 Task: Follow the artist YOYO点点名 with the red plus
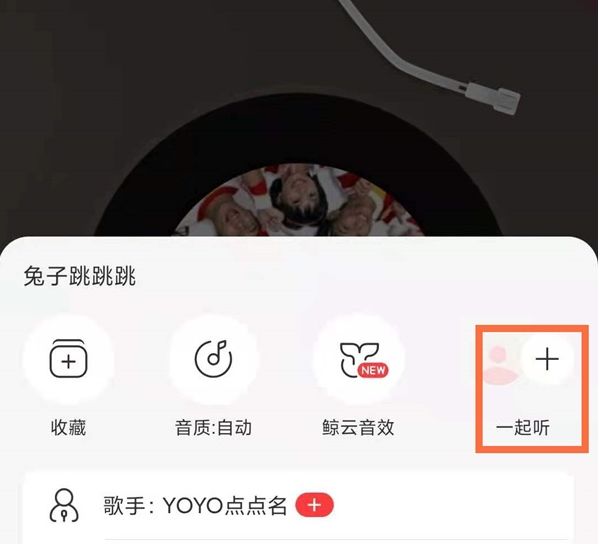click(314, 506)
